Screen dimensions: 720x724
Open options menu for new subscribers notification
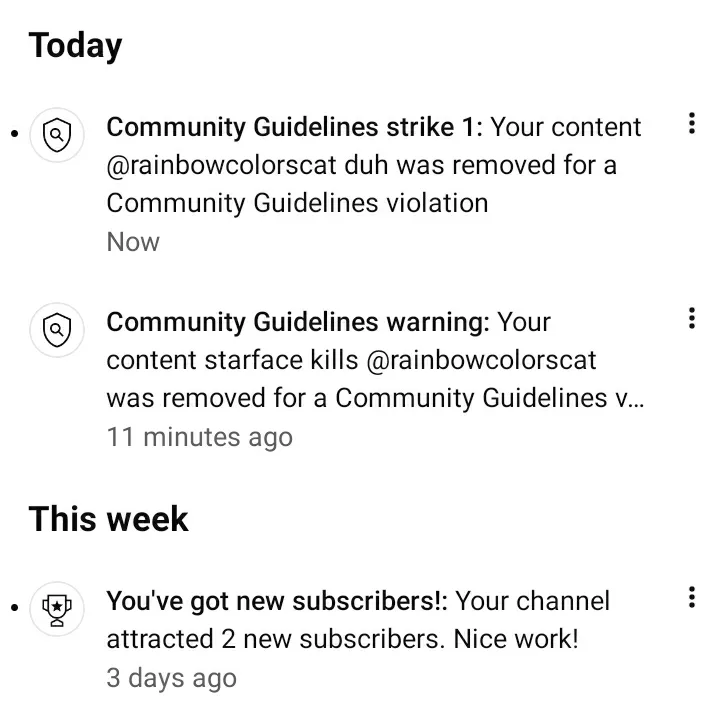click(691, 597)
